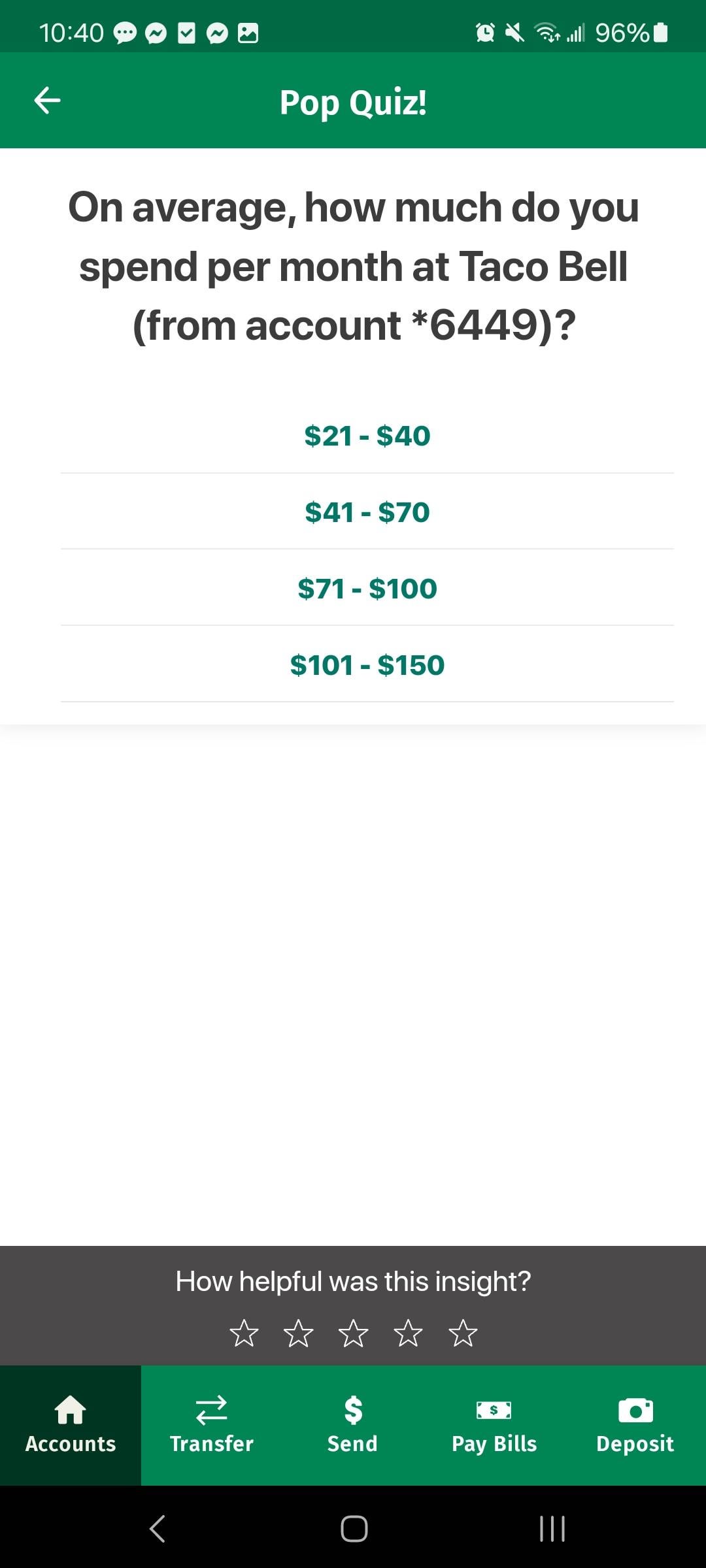Select the $21 - $40 answer
The width and height of the screenshot is (706, 1568).
(367, 436)
